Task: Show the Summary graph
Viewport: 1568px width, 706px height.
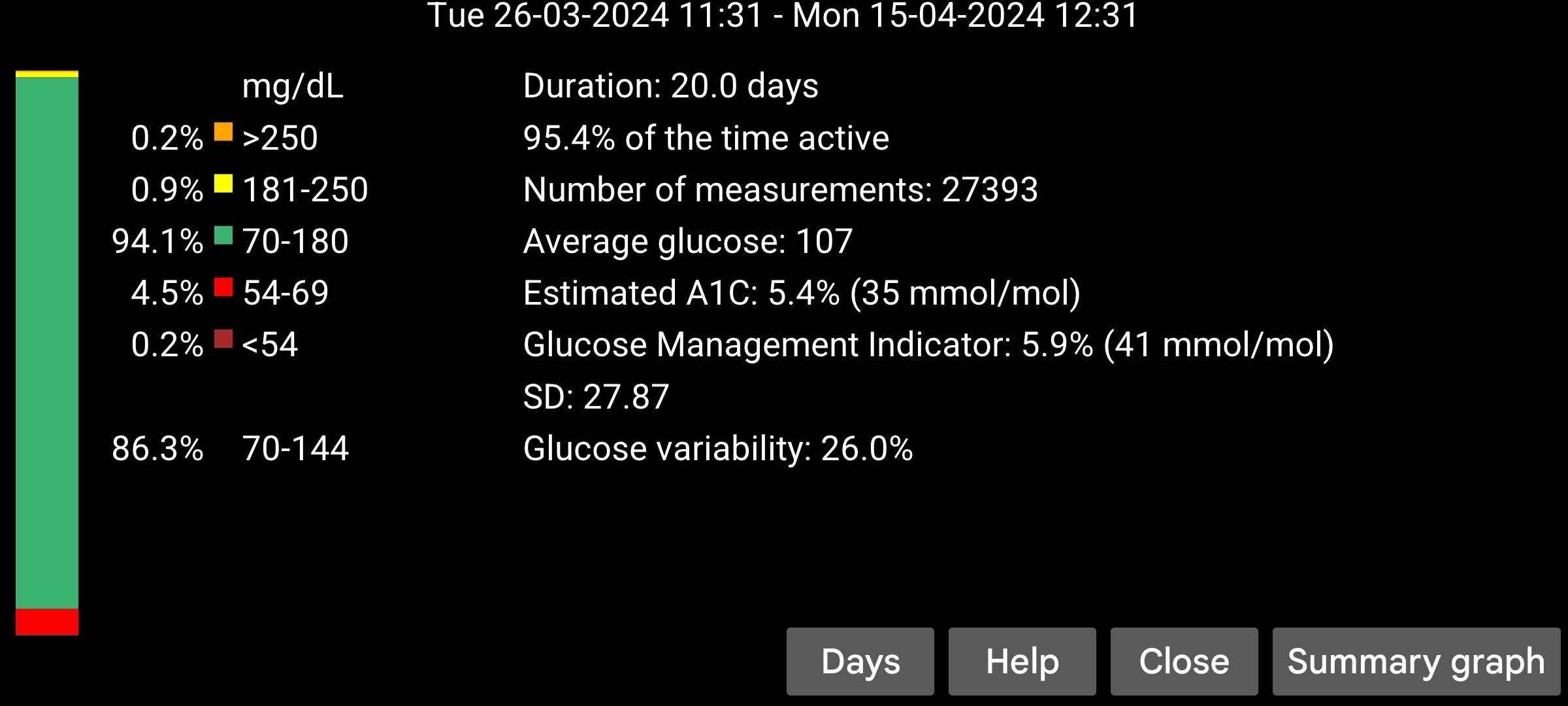Action: click(1416, 662)
